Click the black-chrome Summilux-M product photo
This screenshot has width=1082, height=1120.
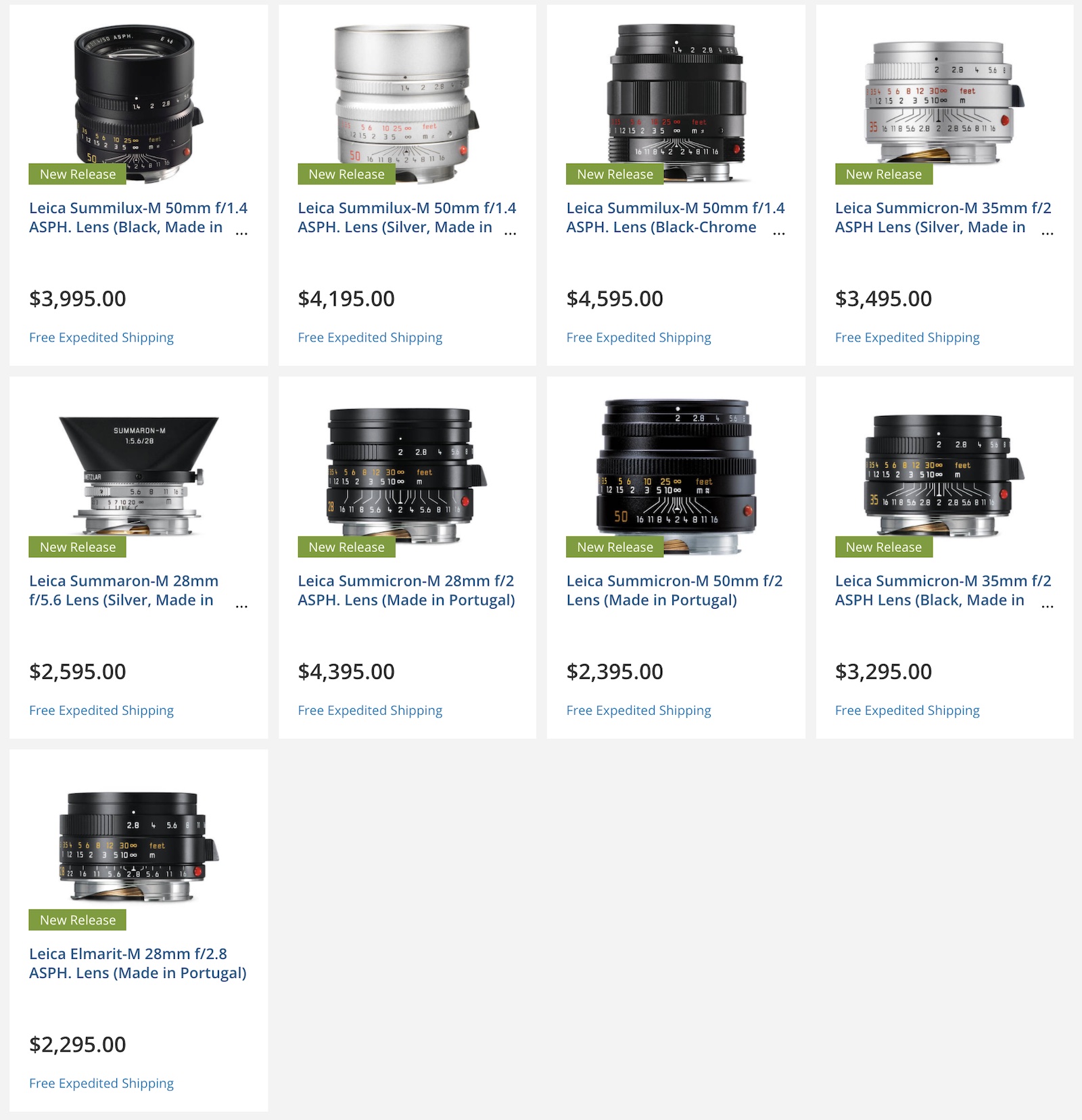pos(674,95)
